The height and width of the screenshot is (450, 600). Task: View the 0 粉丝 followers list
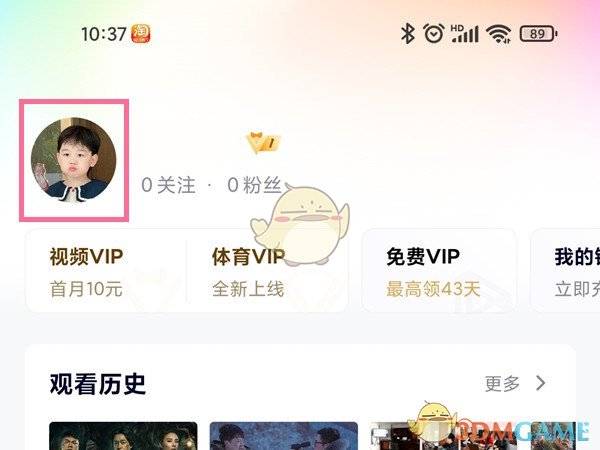coord(253,186)
